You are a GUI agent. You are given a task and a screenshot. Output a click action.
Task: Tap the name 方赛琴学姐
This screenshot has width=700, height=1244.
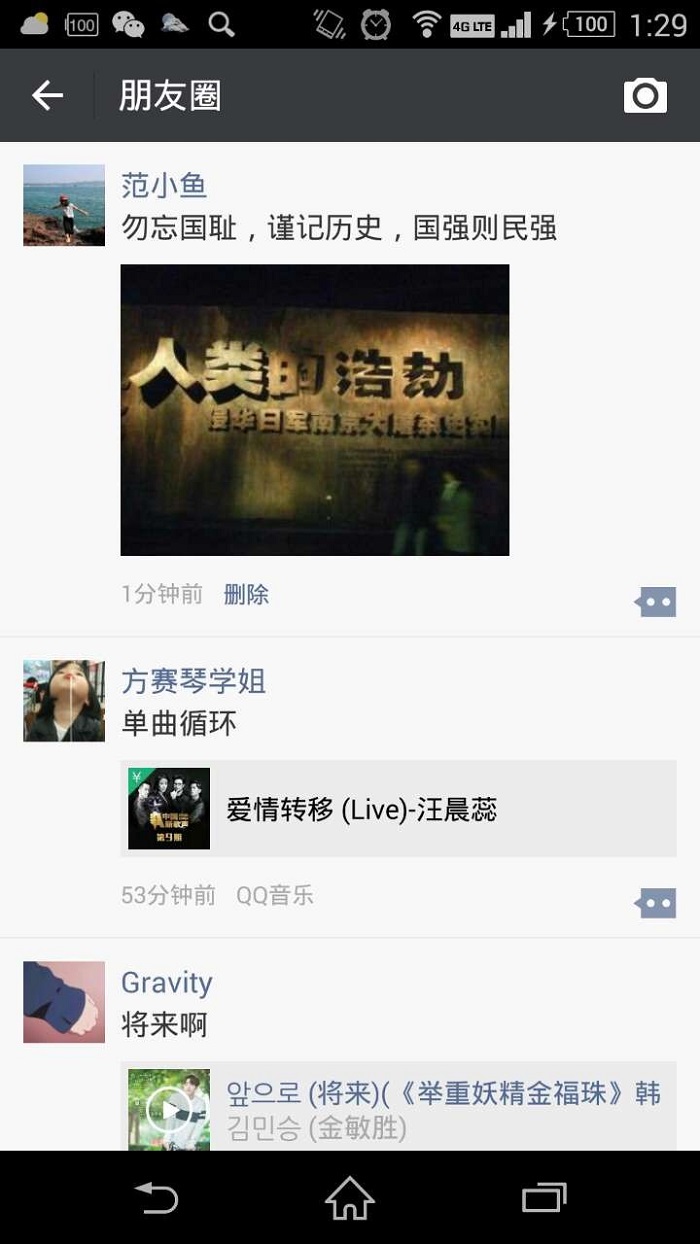tap(193, 682)
